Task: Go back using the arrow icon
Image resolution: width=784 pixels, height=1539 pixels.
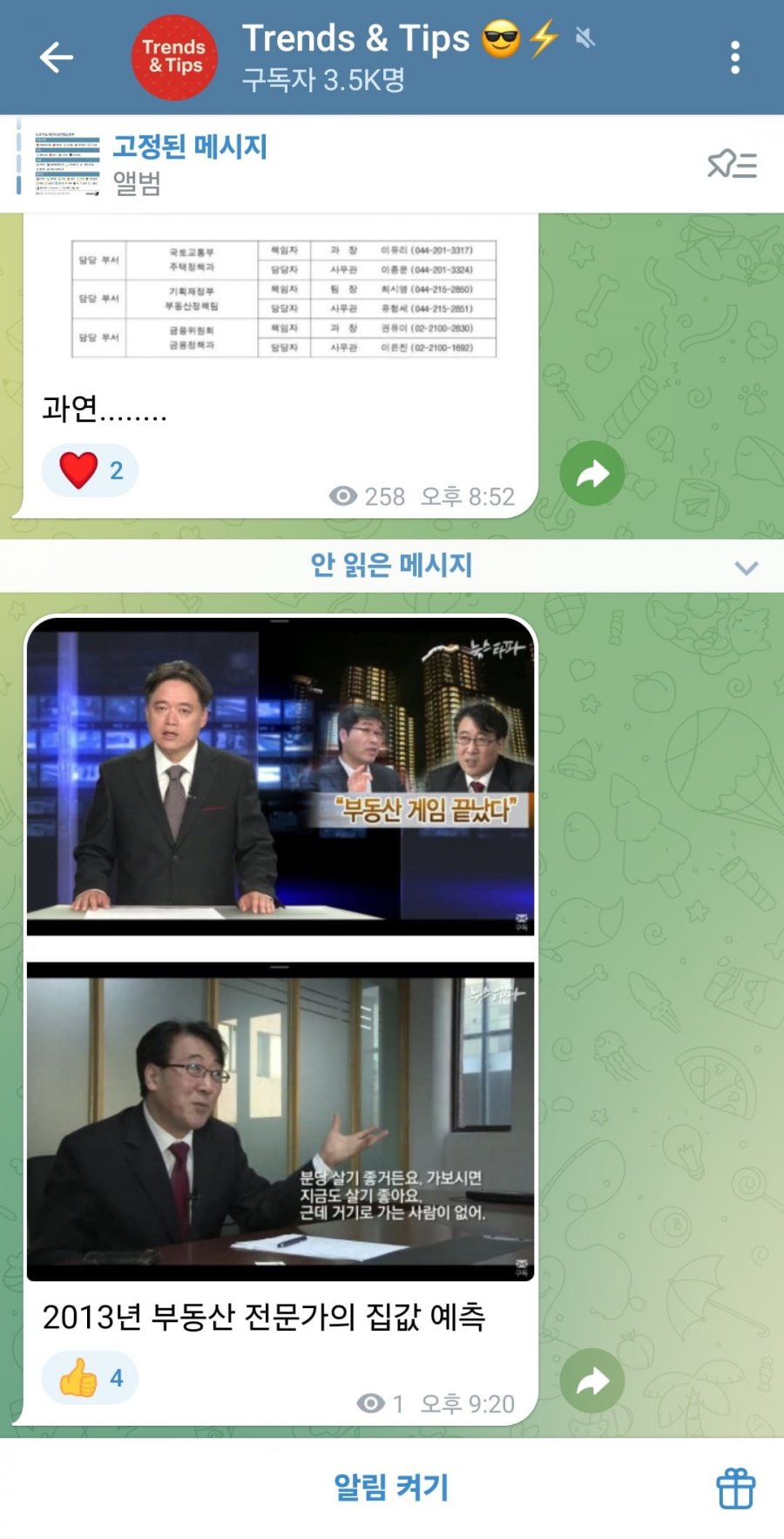Action: (57, 58)
